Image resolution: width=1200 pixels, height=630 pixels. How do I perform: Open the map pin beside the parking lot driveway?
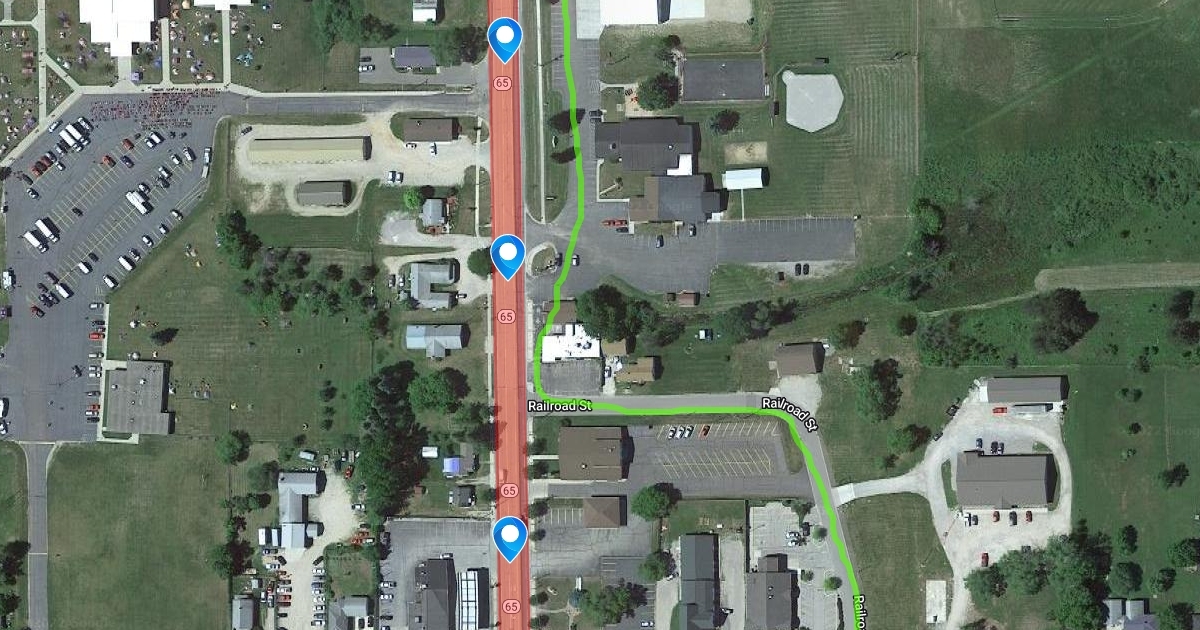508,255
